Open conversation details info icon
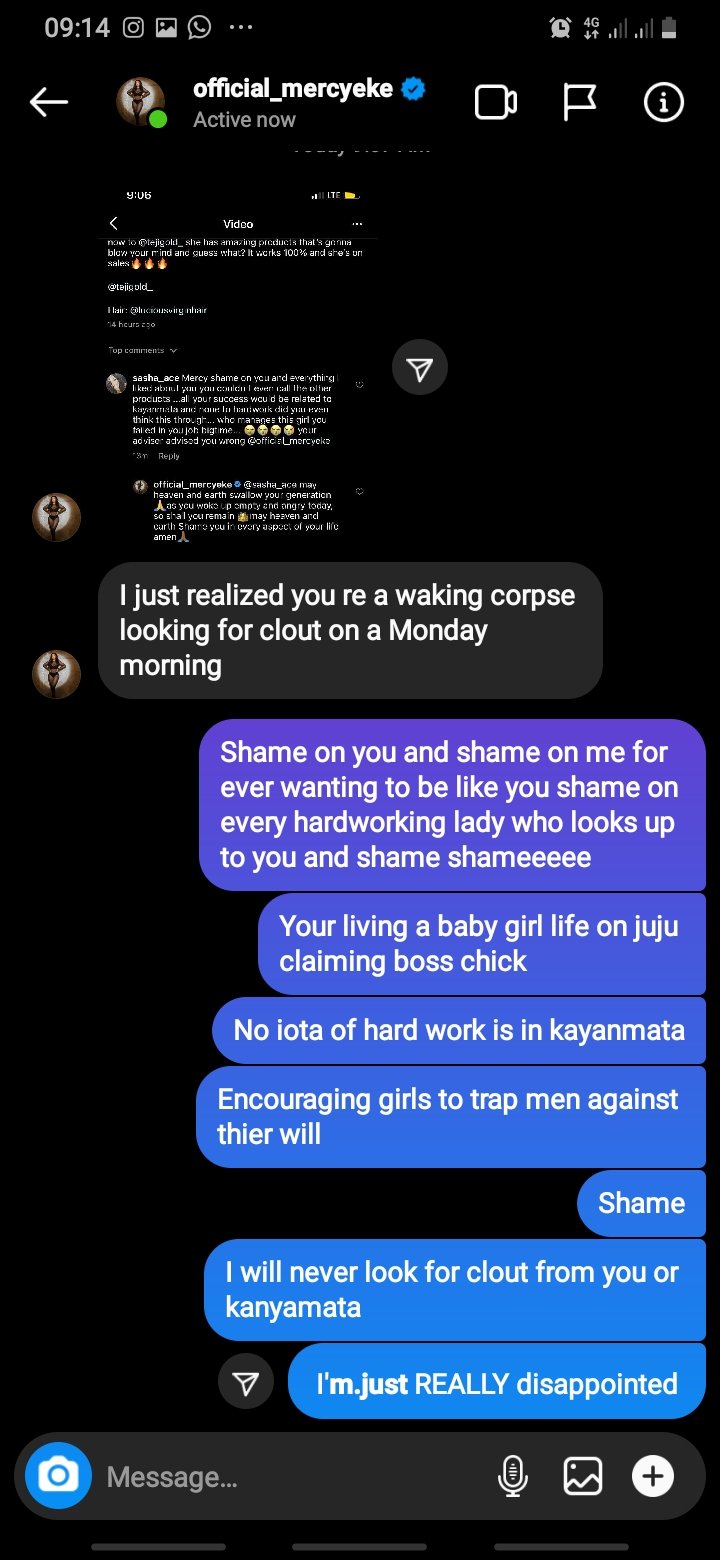Viewport: 720px width, 1560px height. pos(663,102)
